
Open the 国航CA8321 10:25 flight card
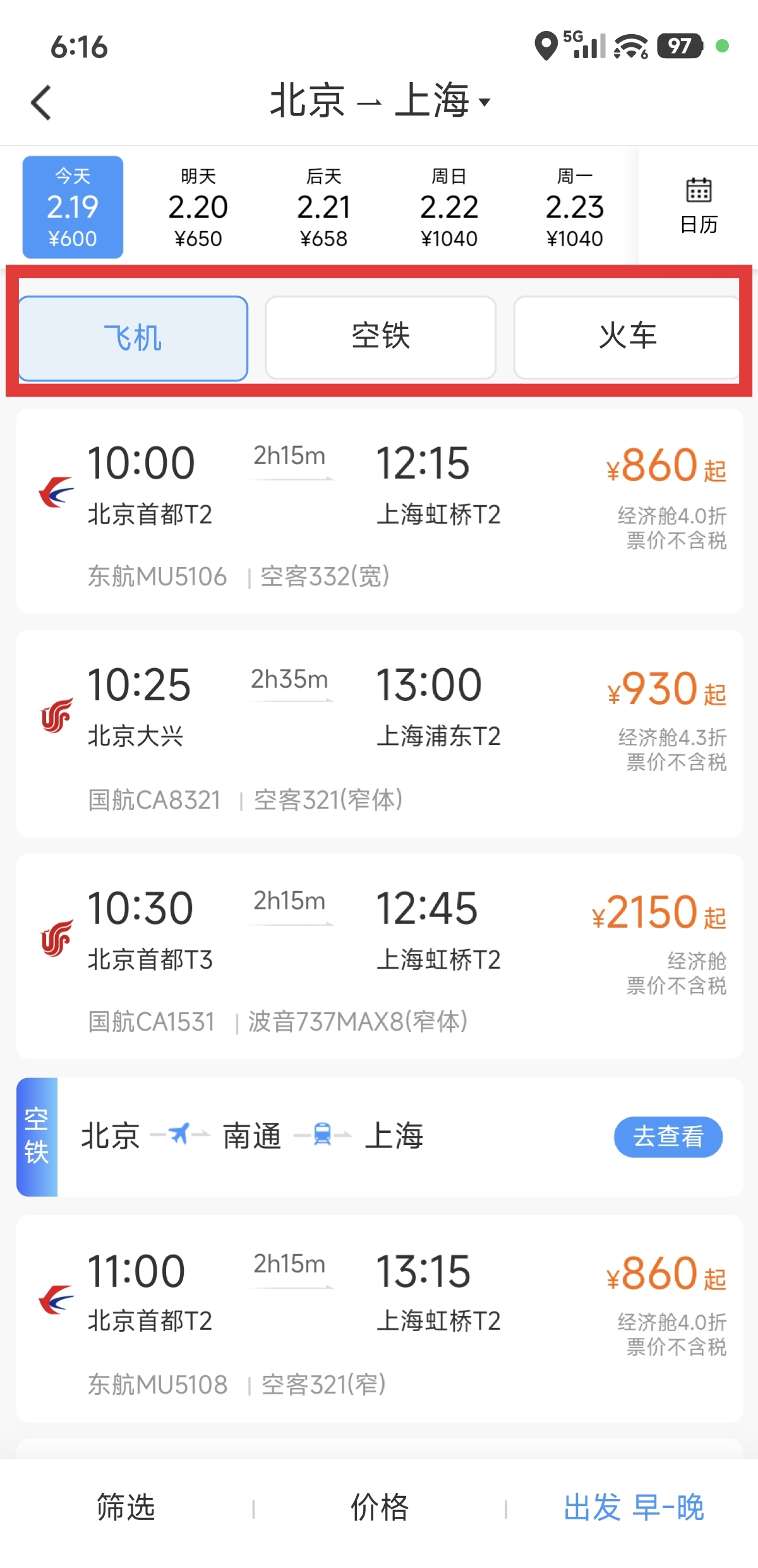(379, 734)
